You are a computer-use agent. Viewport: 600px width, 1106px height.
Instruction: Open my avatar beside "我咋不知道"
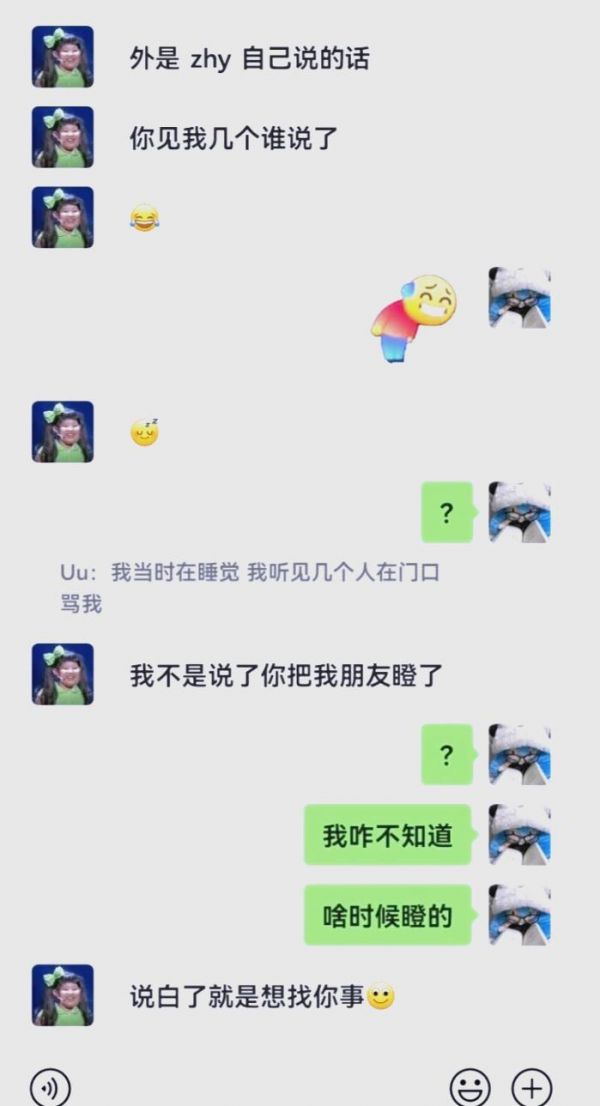click(x=519, y=835)
